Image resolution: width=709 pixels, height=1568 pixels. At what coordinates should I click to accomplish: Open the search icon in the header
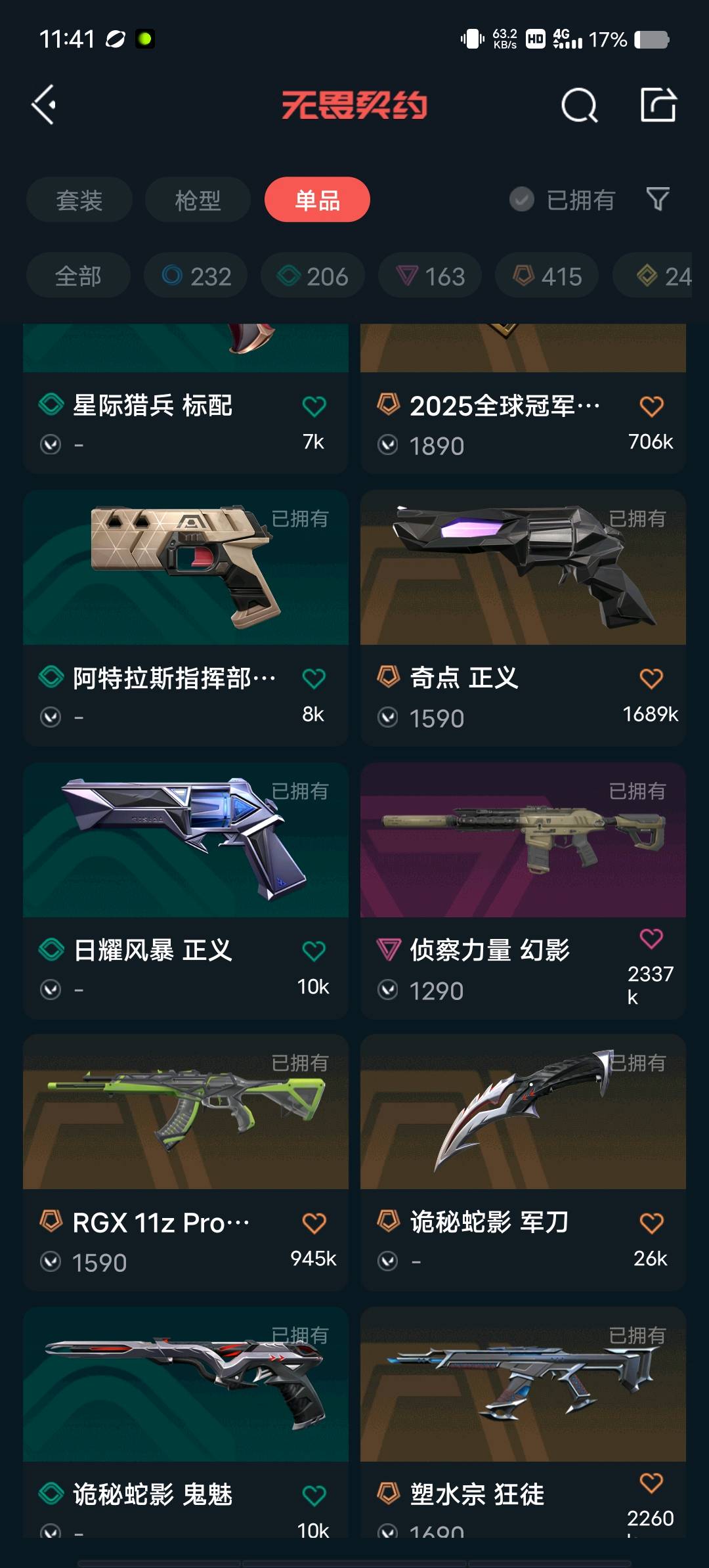click(579, 105)
